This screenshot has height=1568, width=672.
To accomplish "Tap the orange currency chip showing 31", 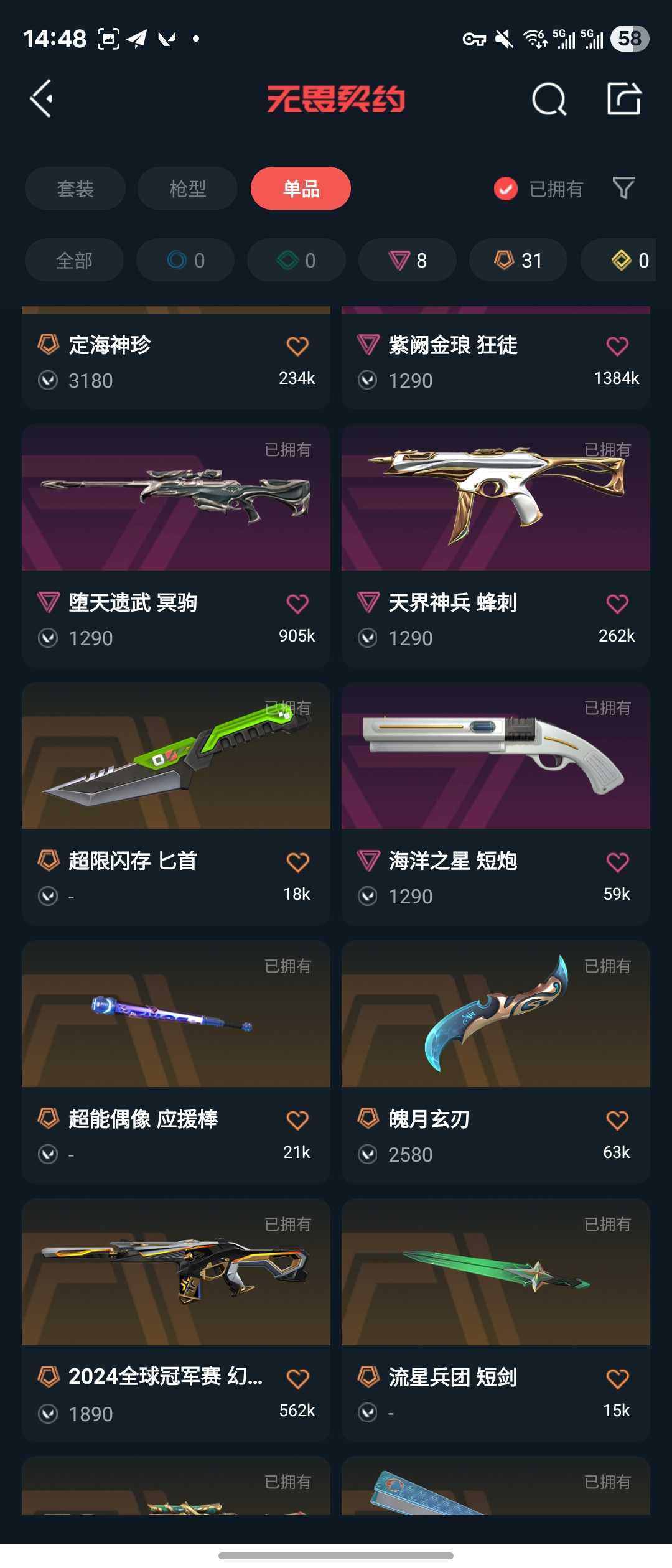I will pyautogui.click(x=518, y=260).
